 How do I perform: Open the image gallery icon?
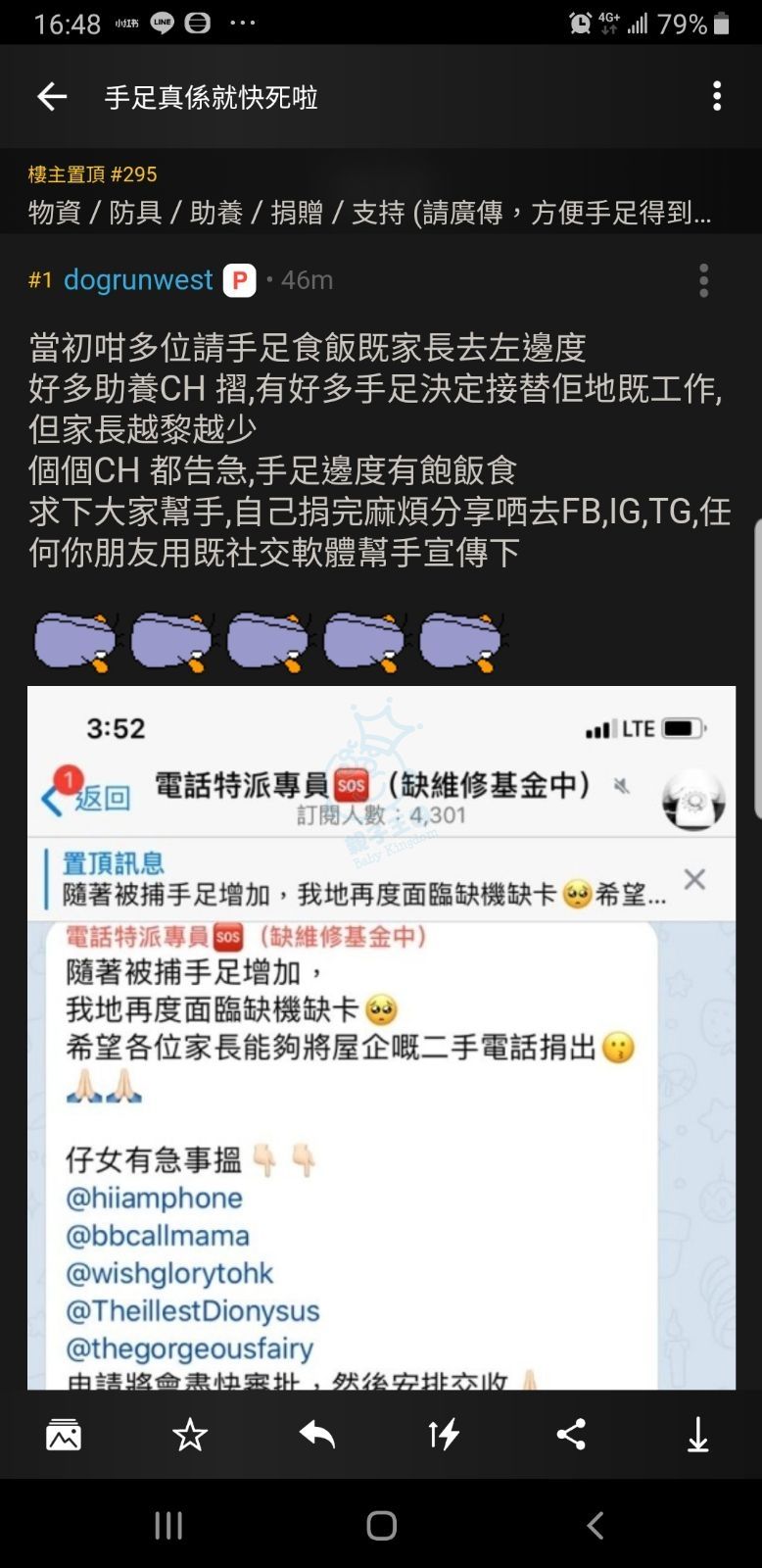(x=64, y=1436)
